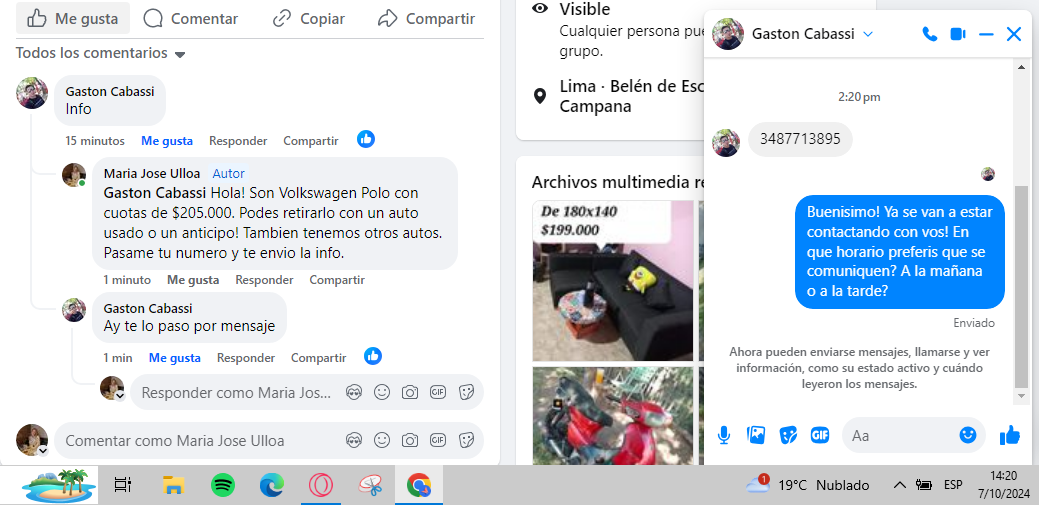Share the post via Compartir button
The width and height of the screenshot is (1039, 505).
click(x=426, y=18)
